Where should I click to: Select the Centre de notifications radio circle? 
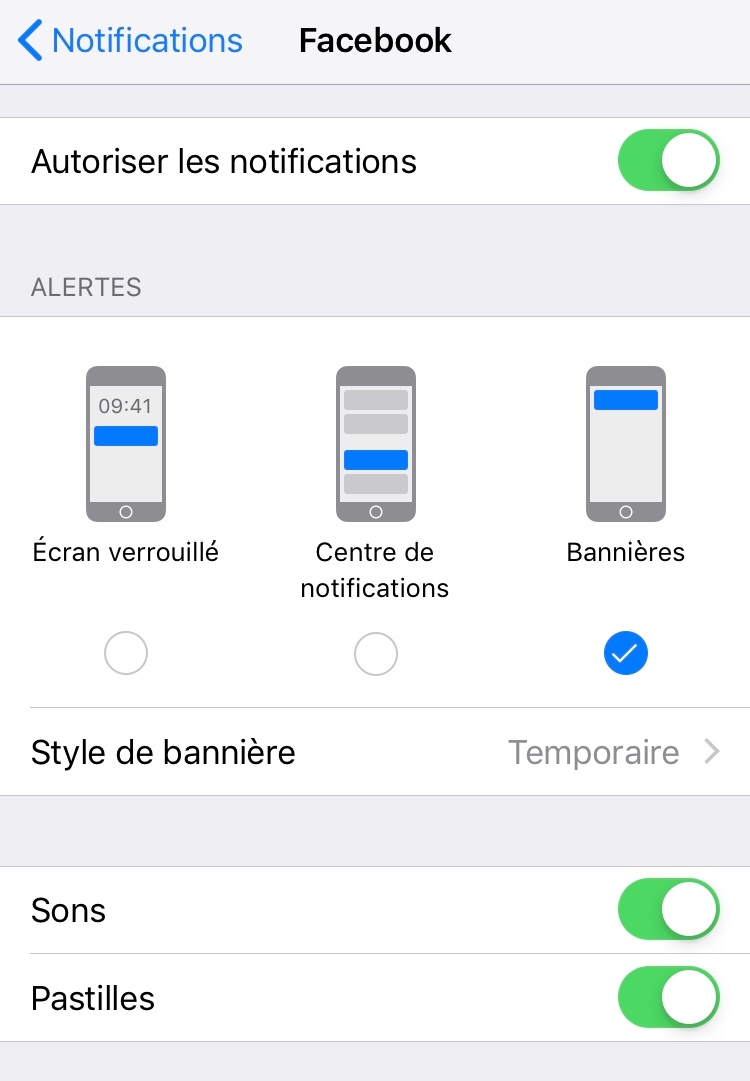(x=375, y=653)
